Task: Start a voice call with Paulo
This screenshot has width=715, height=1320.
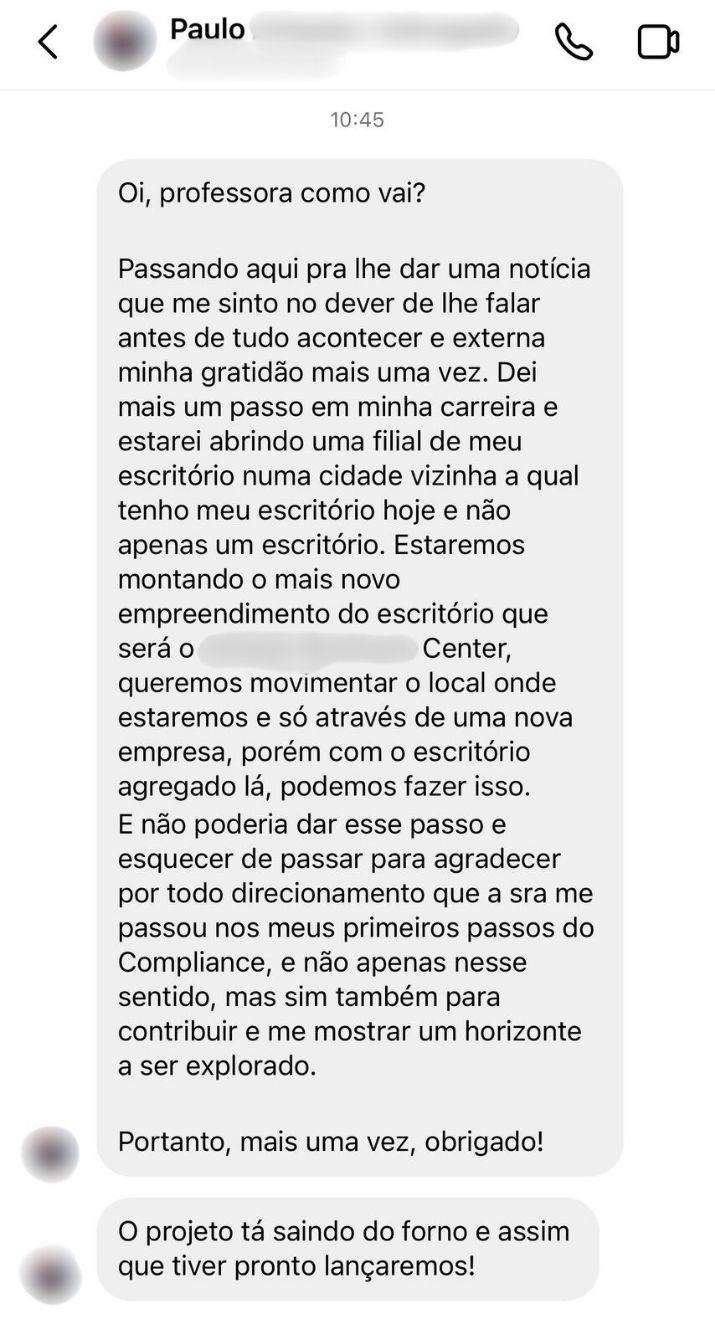Action: pos(573,42)
